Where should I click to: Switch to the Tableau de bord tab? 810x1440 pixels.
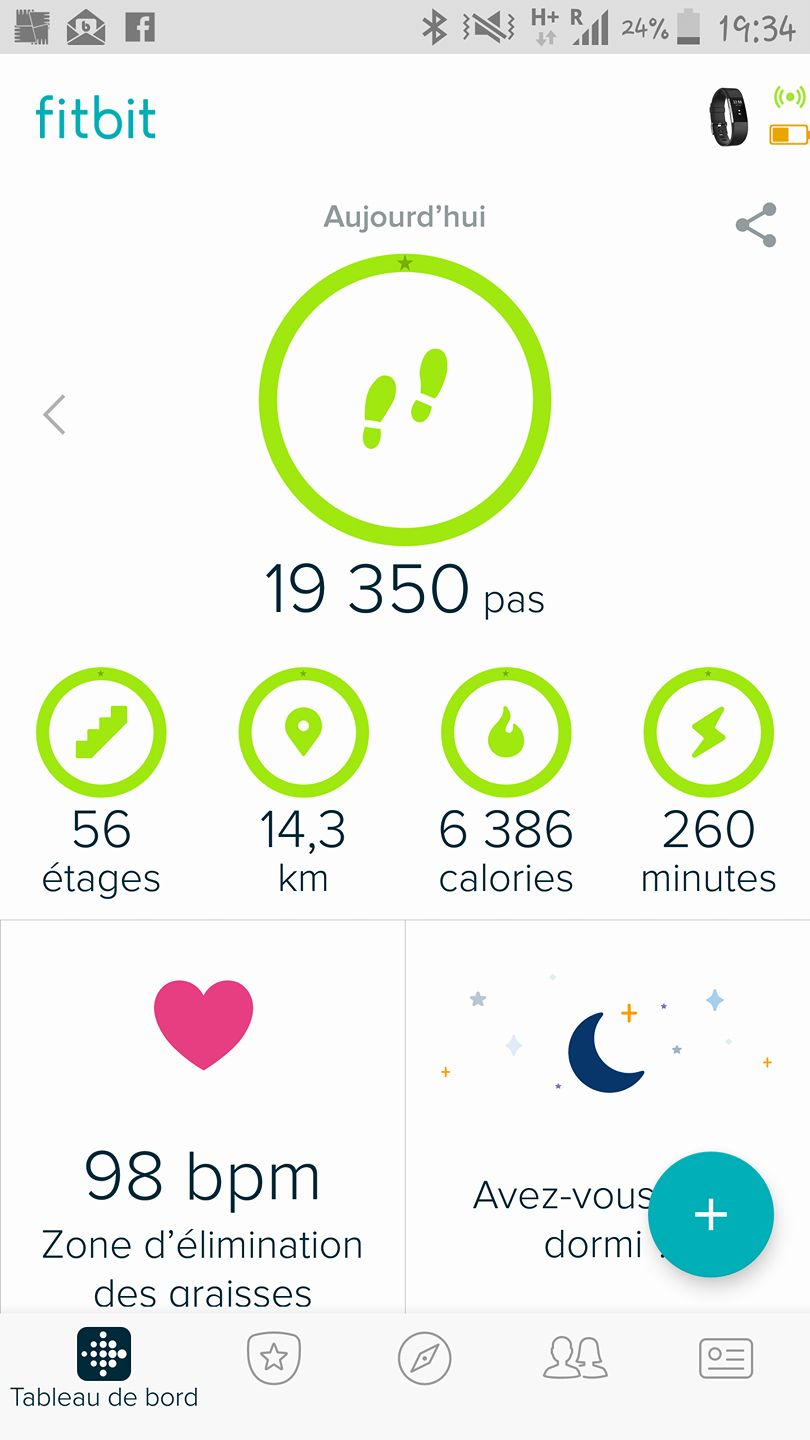tap(104, 1367)
